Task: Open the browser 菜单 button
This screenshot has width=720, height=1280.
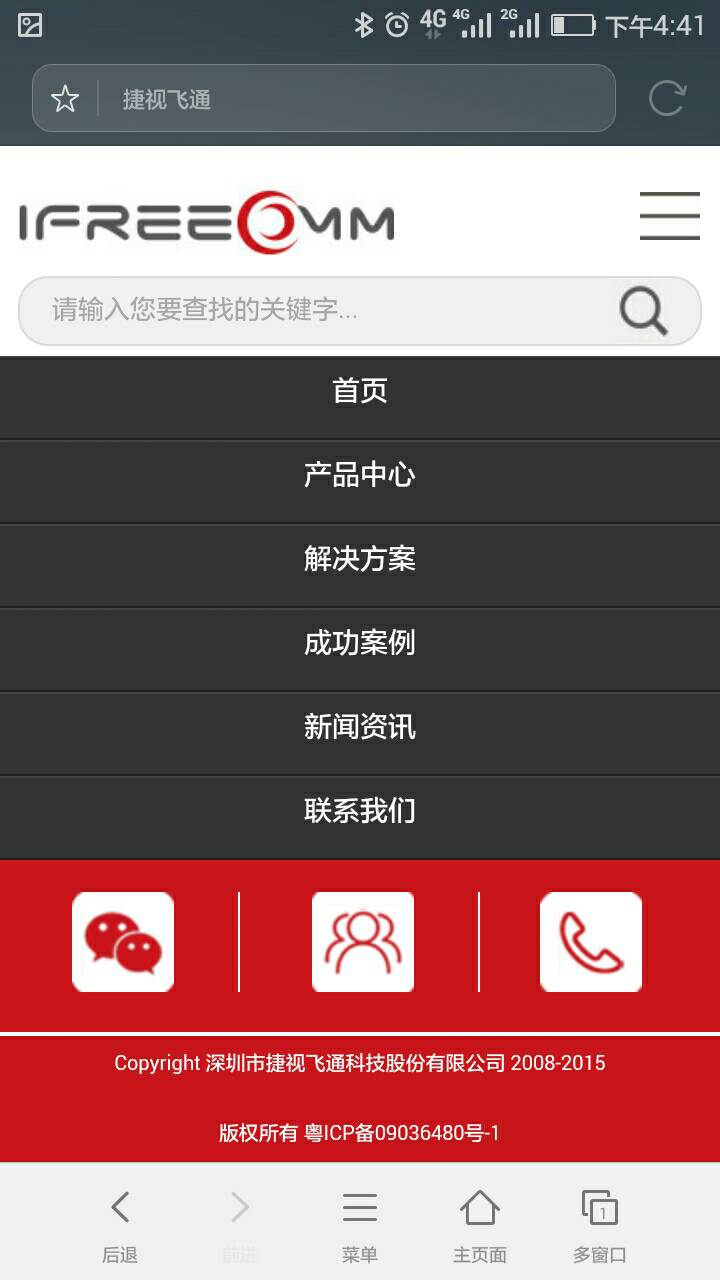Action: click(x=360, y=1225)
